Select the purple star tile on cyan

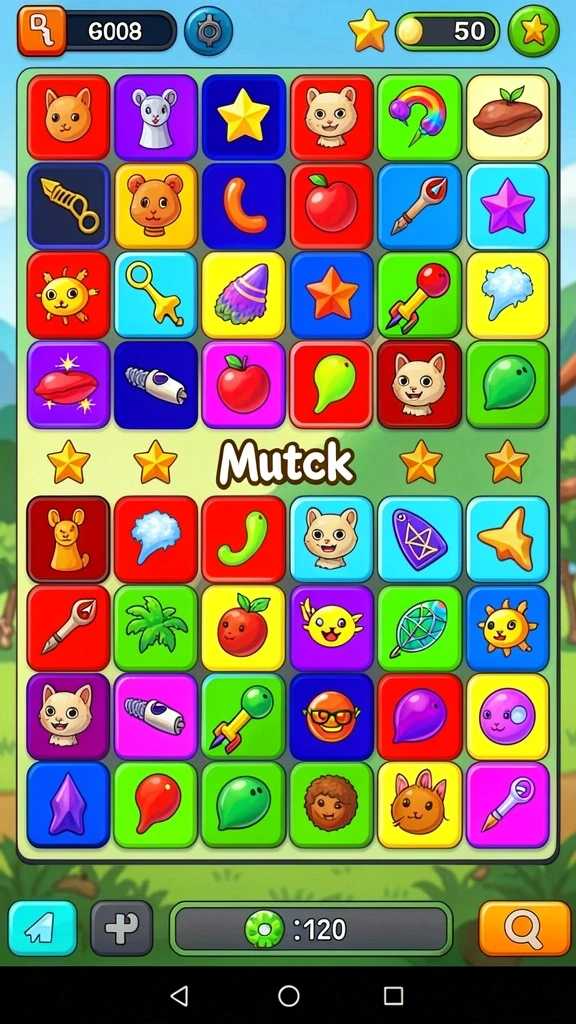[x=507, y=206]
